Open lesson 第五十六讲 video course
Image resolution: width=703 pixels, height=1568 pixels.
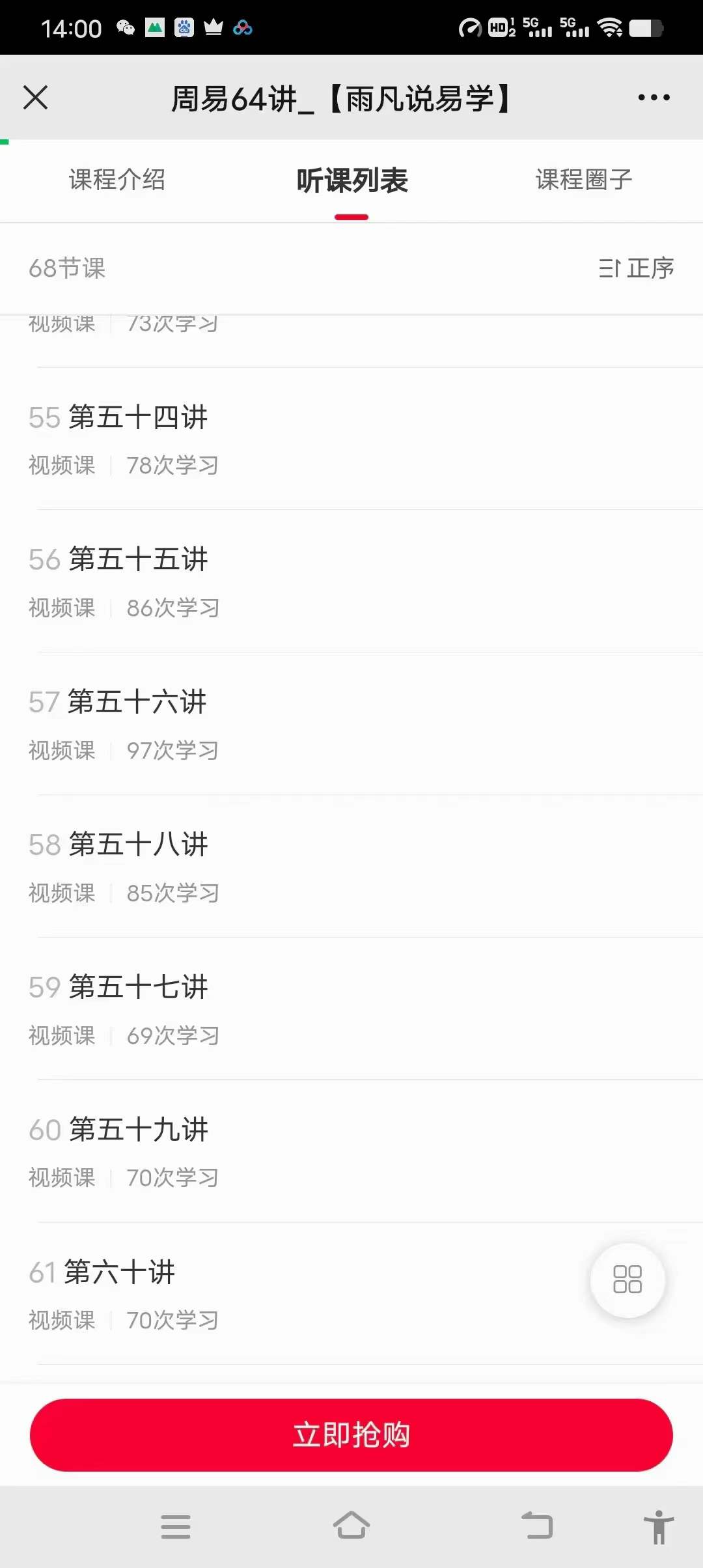coord(137,701)
